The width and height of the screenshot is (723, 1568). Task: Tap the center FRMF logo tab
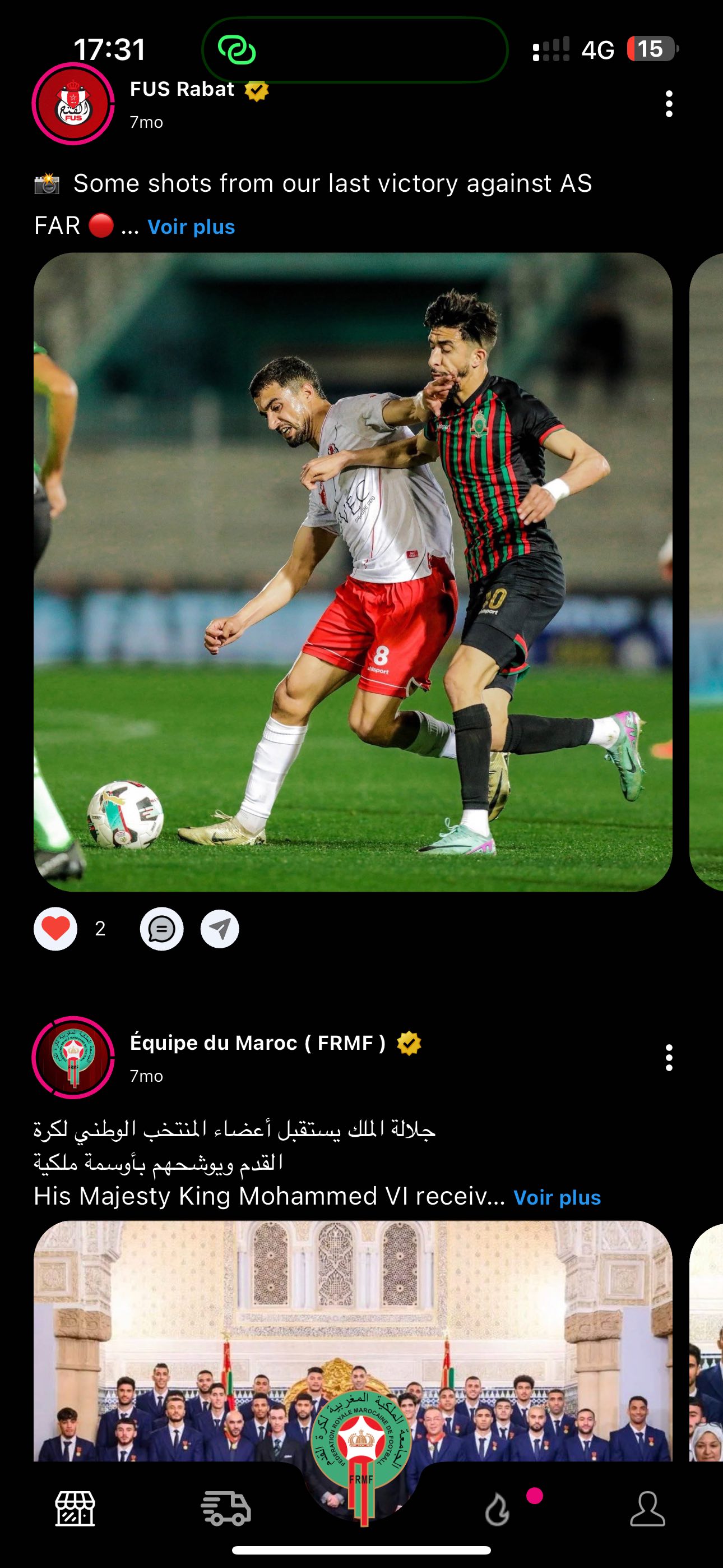361,1485
